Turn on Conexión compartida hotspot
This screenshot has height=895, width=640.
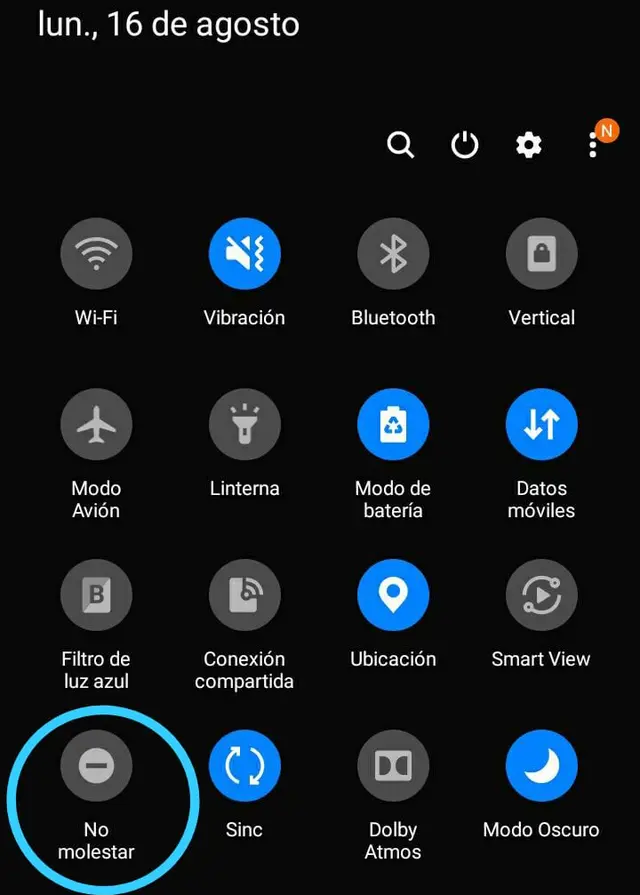coord(245,595)
